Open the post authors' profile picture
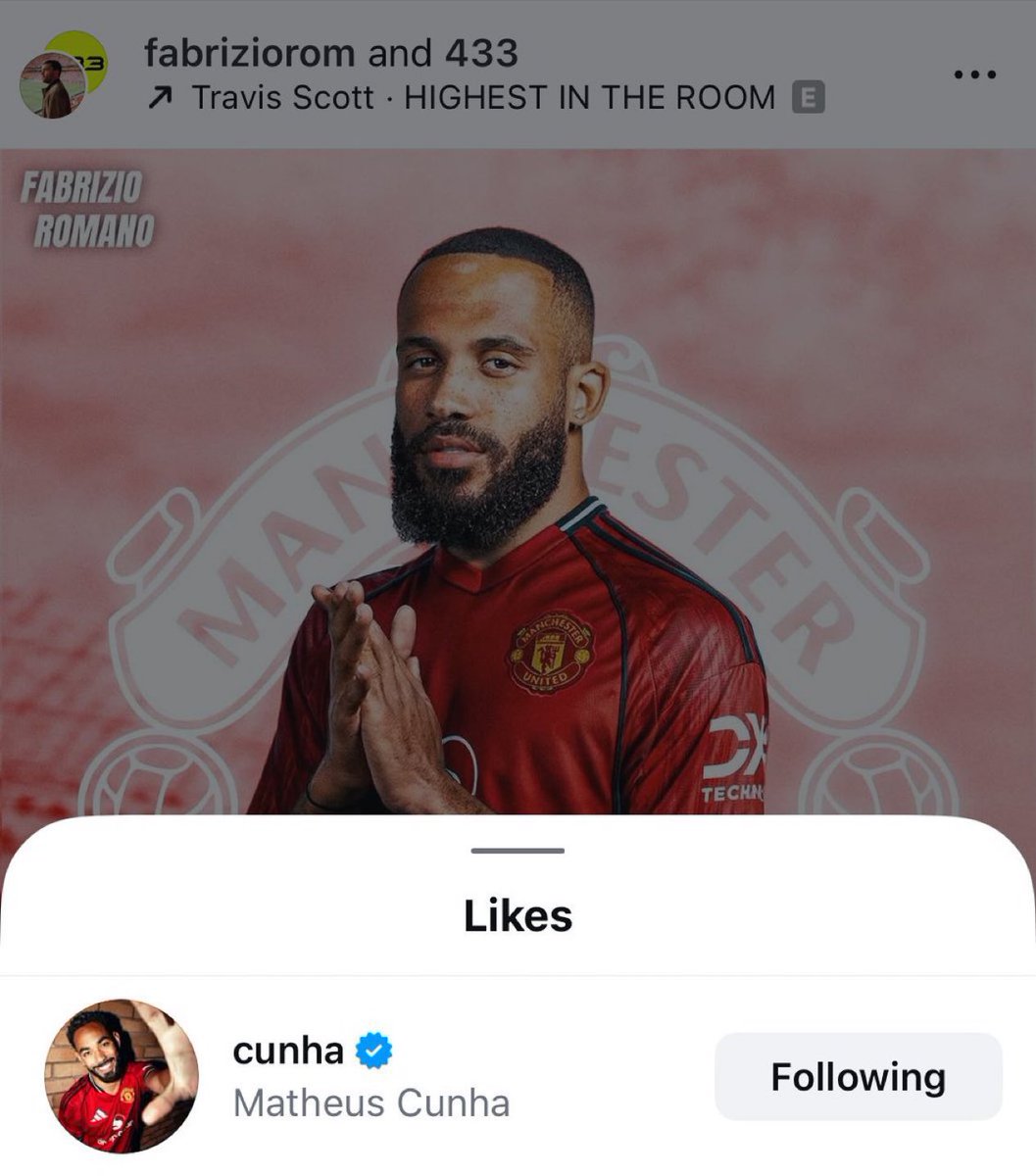This screenshot has width=1036, height=1176. tap(61, 75)
